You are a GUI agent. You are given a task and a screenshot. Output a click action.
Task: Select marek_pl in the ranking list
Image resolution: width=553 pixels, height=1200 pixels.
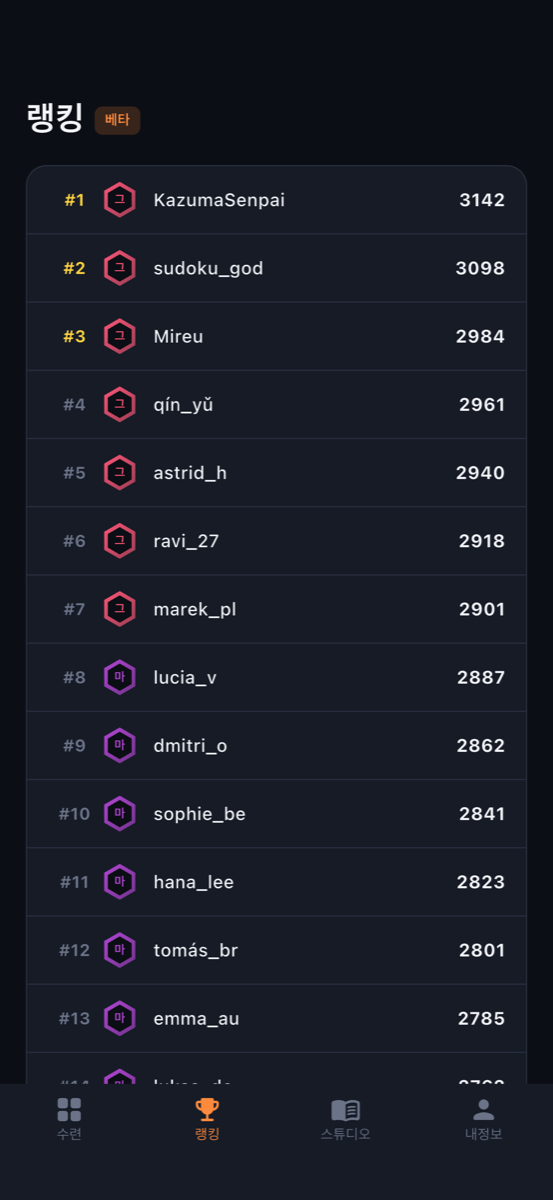[276, 609]
